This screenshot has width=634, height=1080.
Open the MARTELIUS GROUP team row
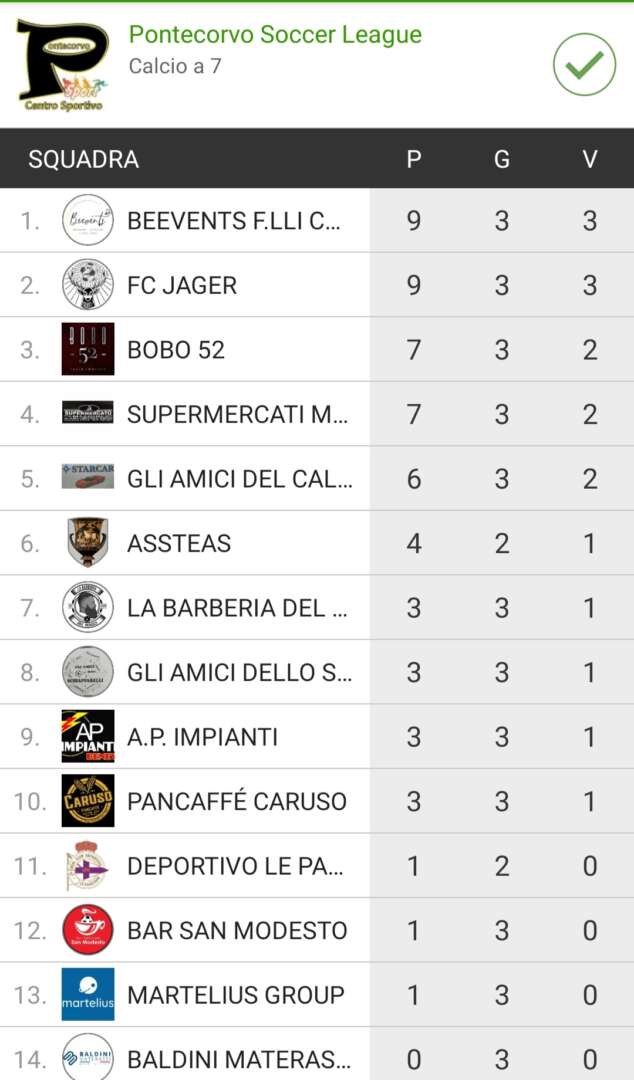(x=317, y=995)
